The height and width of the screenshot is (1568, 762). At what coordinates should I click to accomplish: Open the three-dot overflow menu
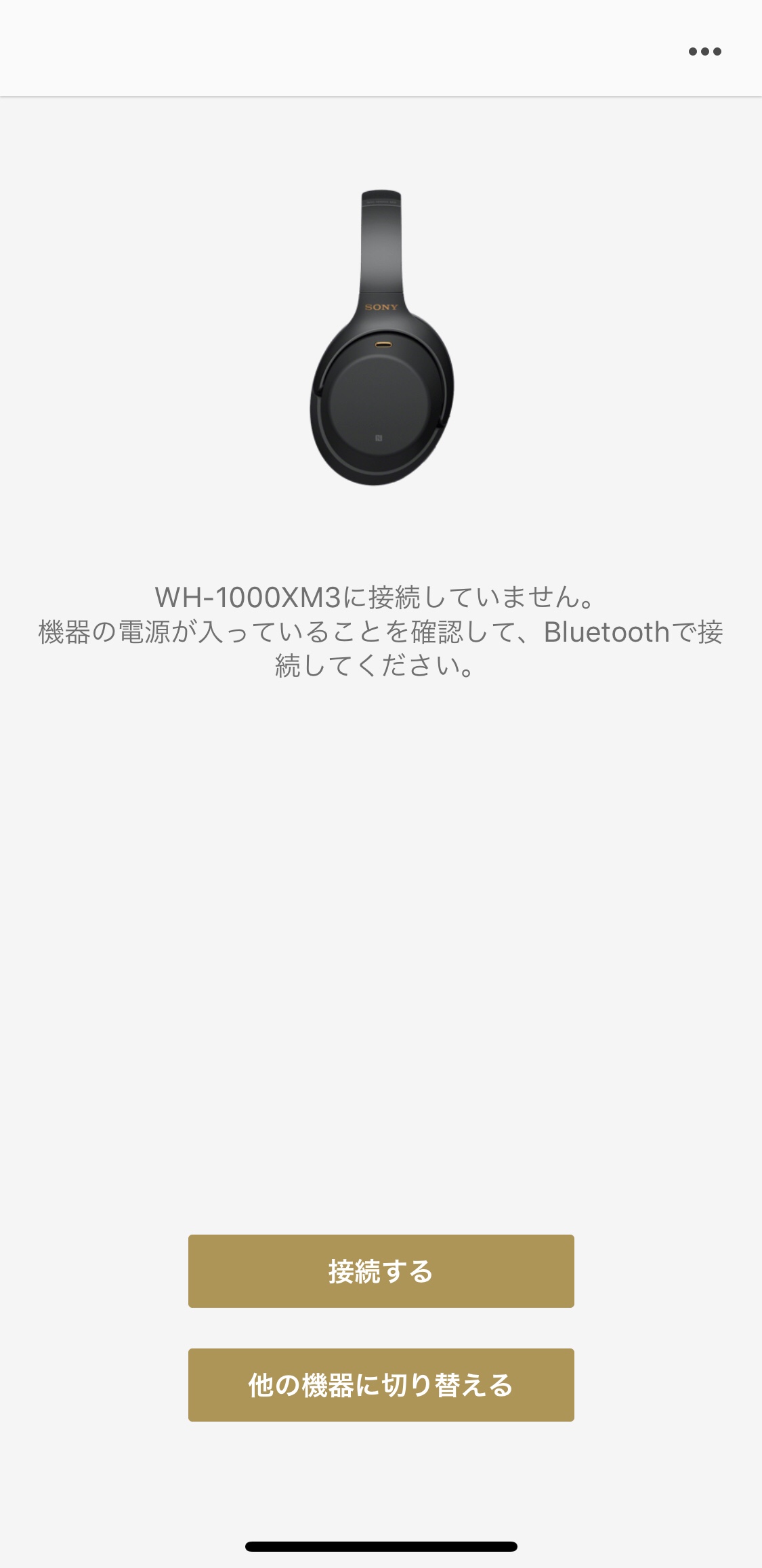(704, 51)
